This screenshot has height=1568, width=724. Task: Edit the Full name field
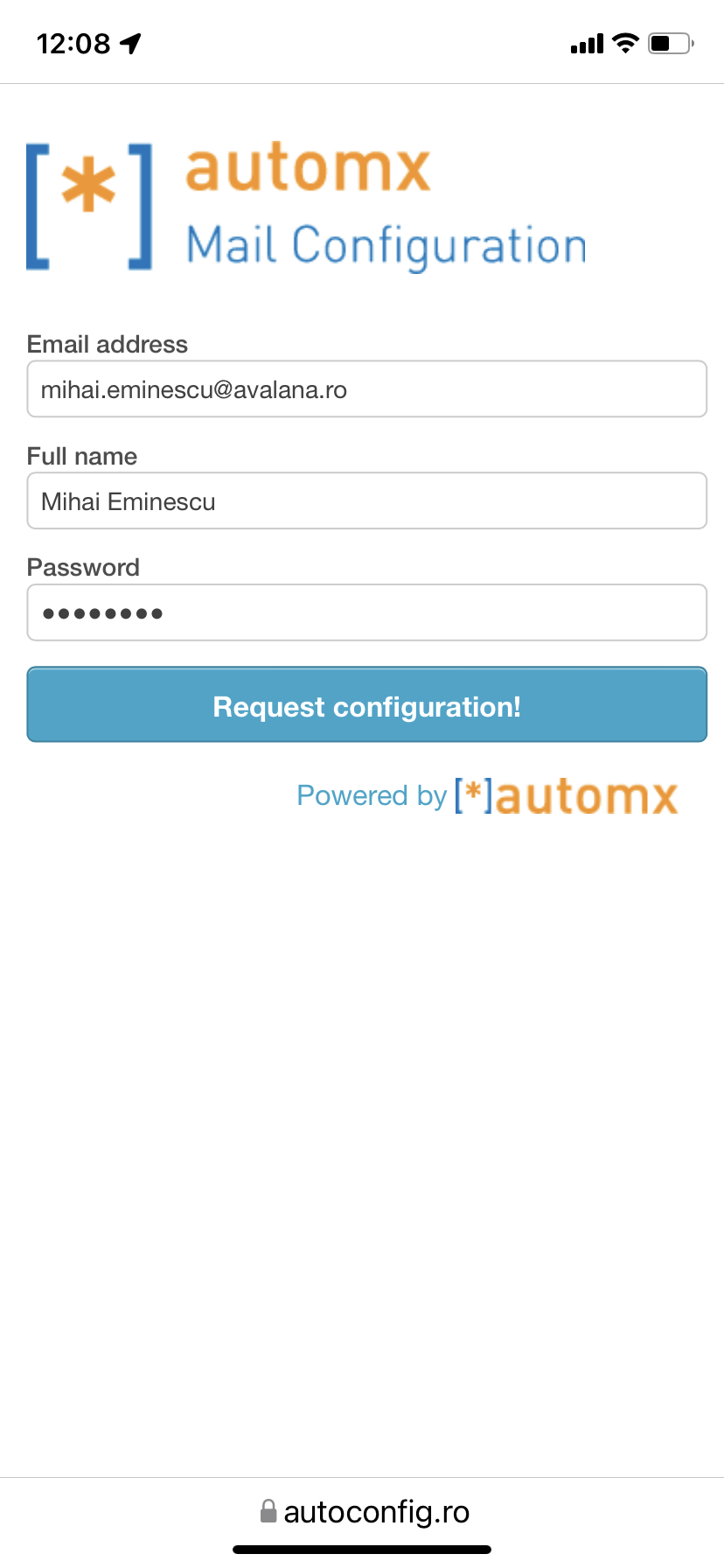(x=366, y=501)
